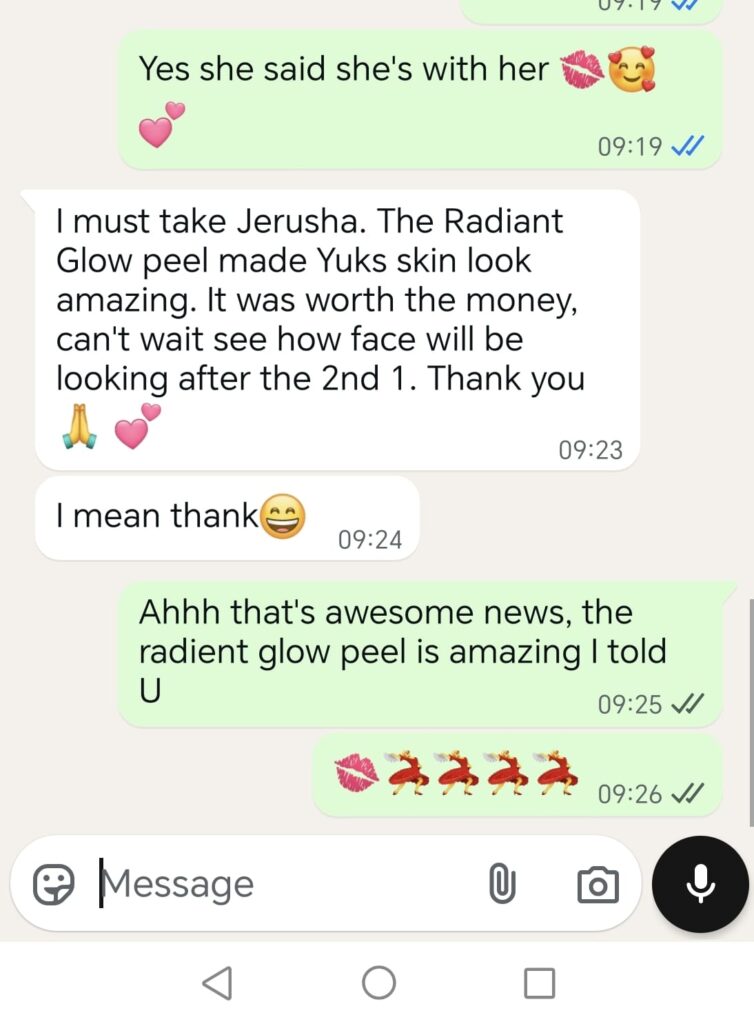Attach a file with the paperclip
The image size is (754, 1024).
(x=501, y=884)
